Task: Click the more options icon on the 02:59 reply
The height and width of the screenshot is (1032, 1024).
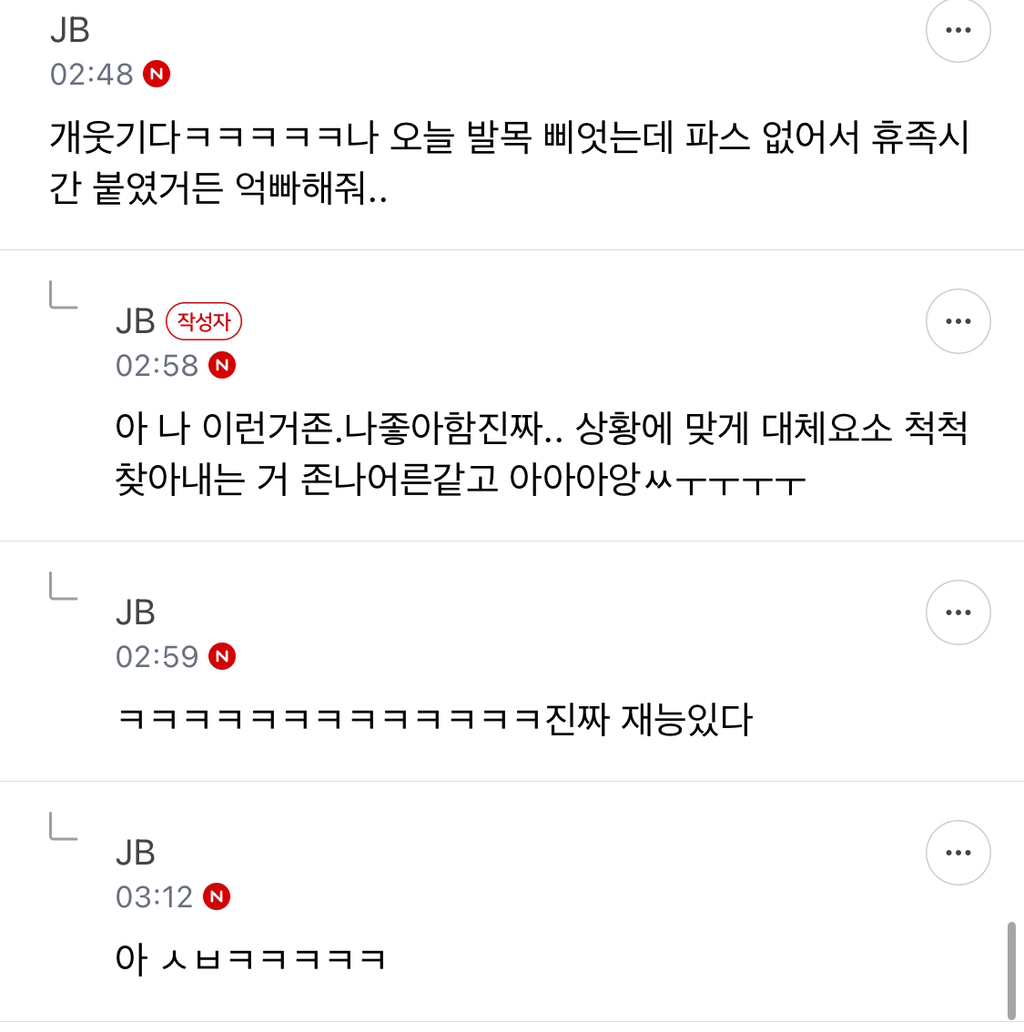Action: pyautogui.click(x=958, y=612)
